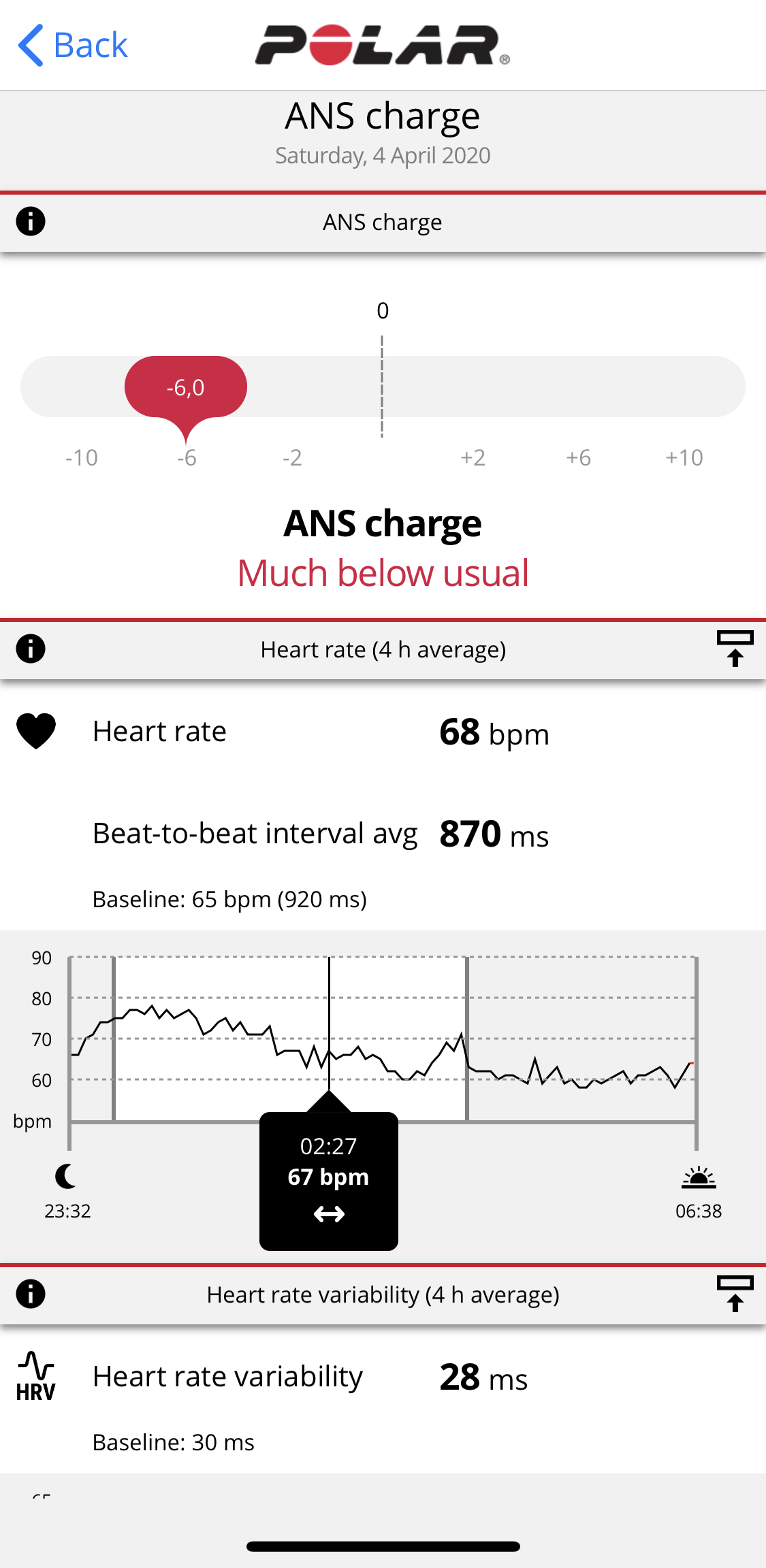Open info for Heart rate (4 h average)
The image size is (766, 1568).
(x=31, y=649)
